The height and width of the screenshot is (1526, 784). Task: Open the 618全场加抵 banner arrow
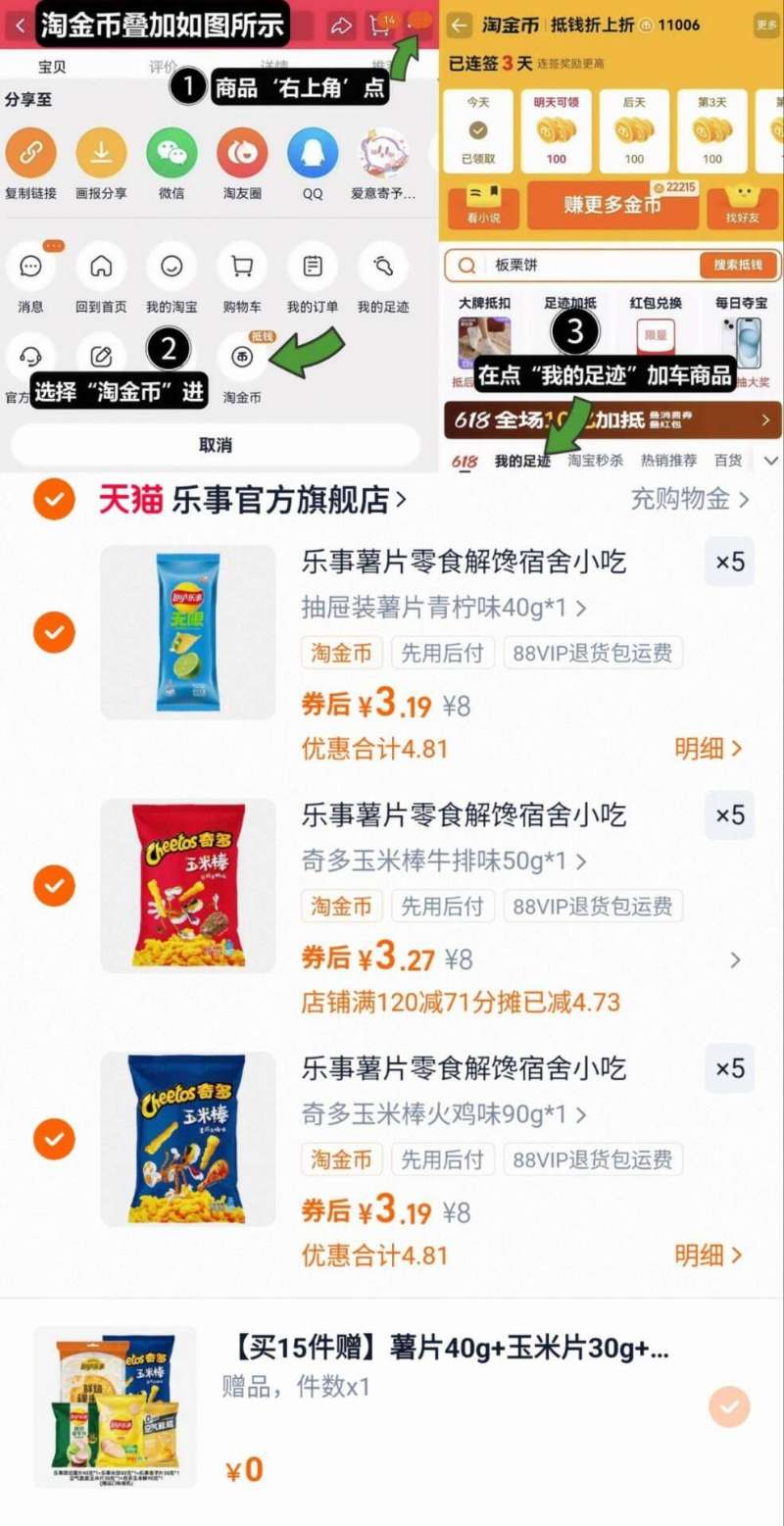(x=762, y=420)
